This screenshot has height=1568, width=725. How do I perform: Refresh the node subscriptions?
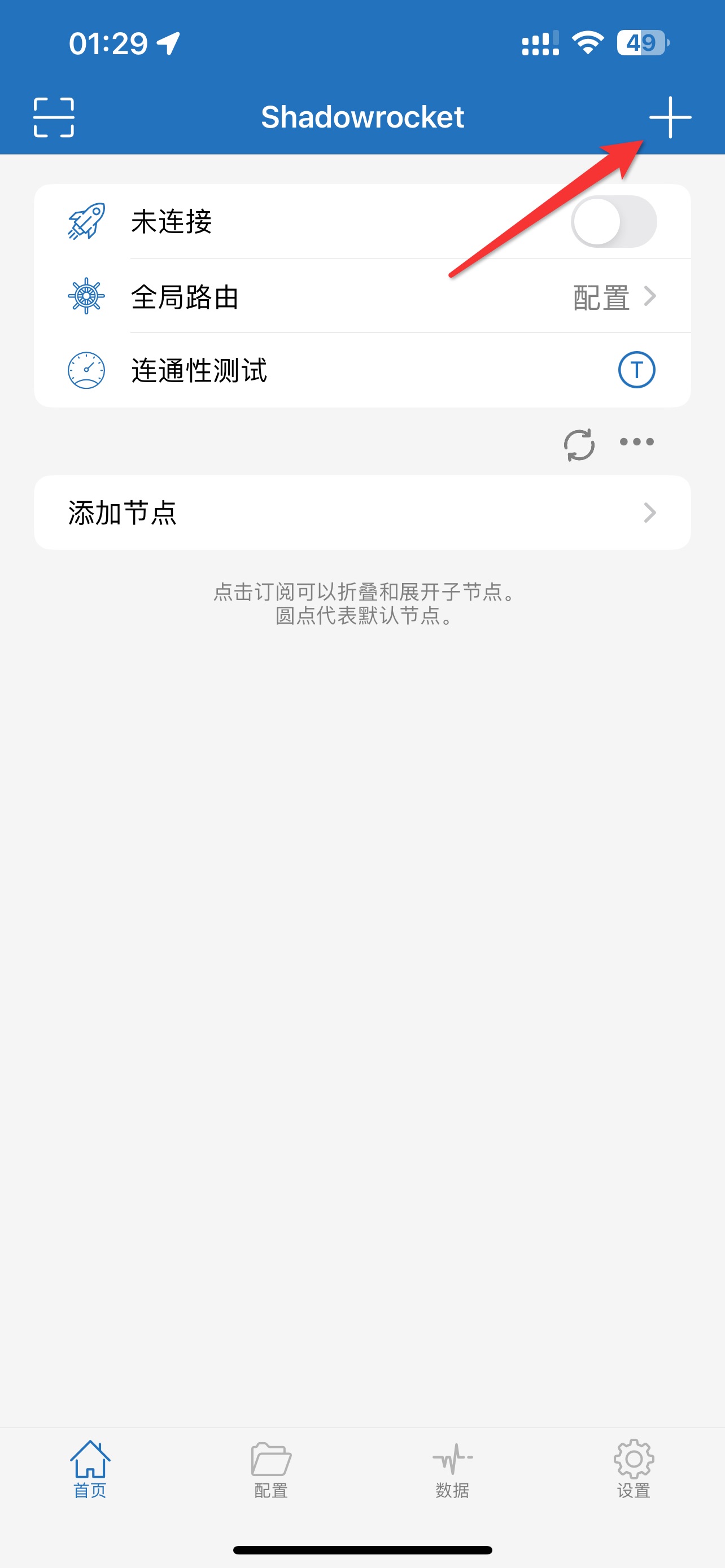pos(579,444)
